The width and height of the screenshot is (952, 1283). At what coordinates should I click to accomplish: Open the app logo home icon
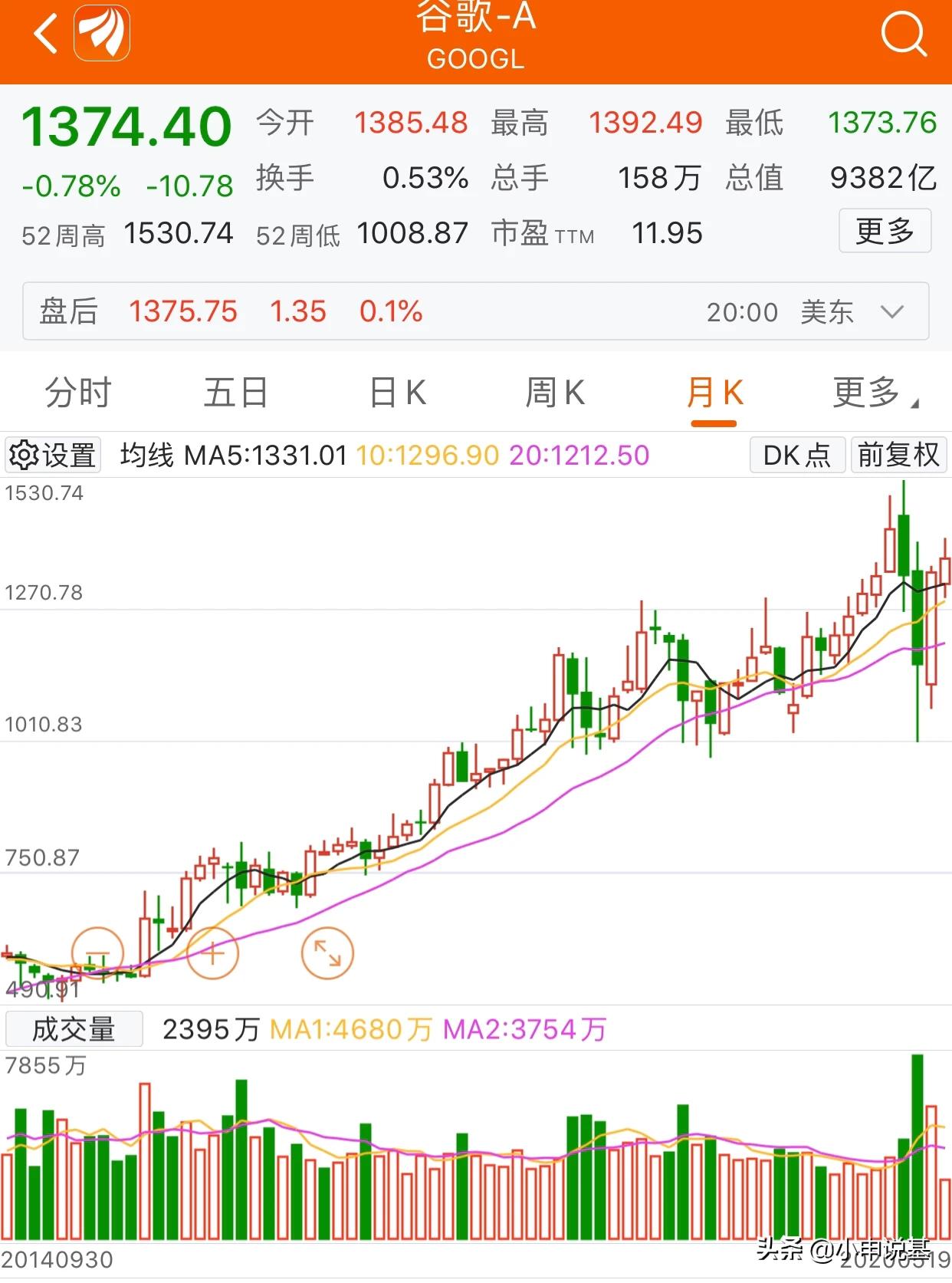point(102,35)
